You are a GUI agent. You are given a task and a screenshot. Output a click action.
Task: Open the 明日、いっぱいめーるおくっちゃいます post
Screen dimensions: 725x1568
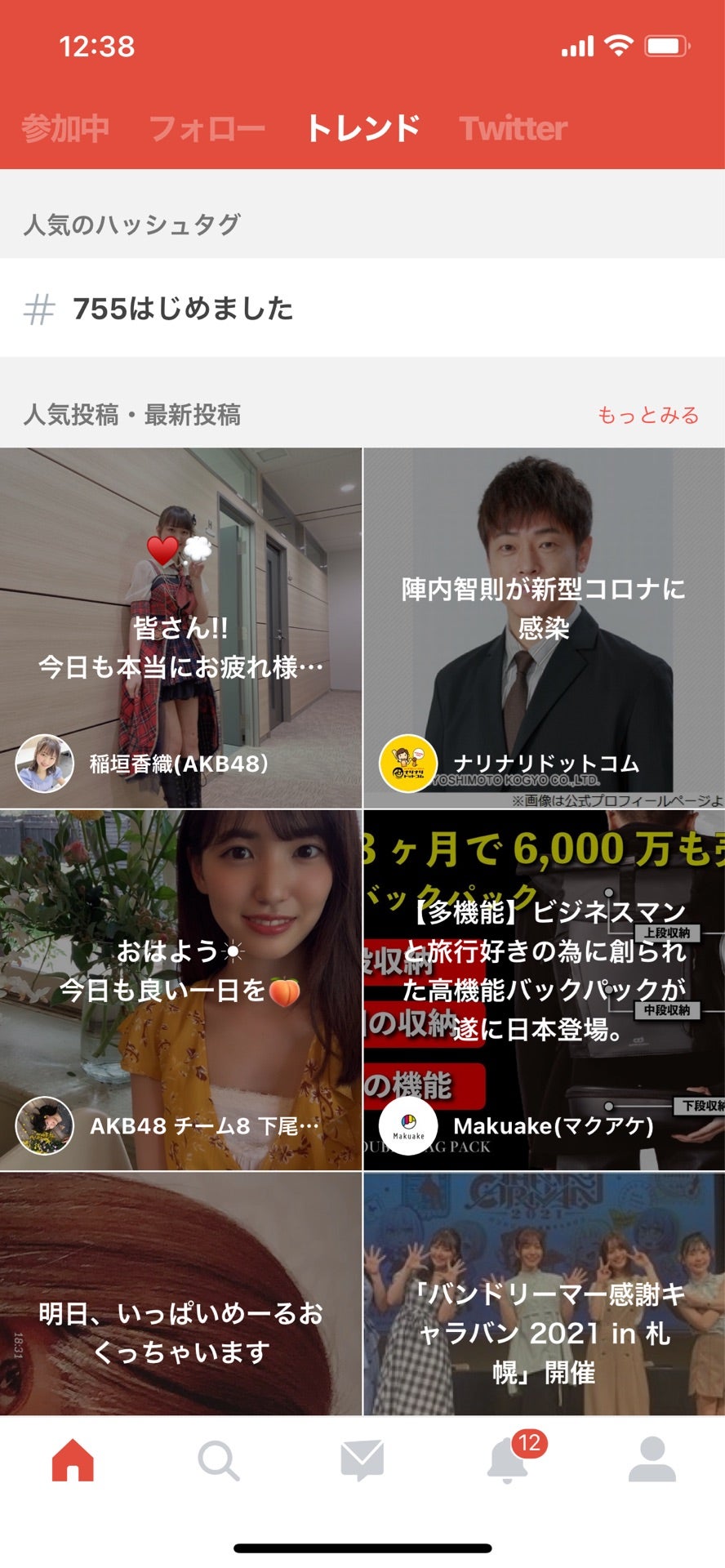[x=180, y=1294]
